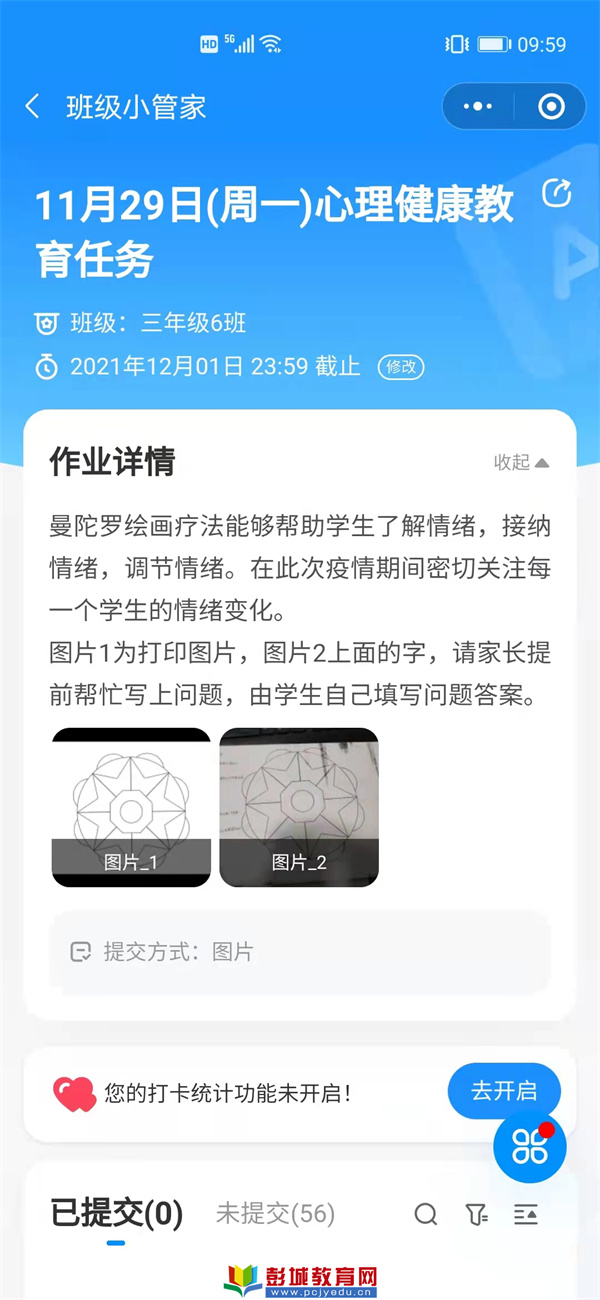
Task: Change the submissions sort order
Action: tap(525, 1214)
